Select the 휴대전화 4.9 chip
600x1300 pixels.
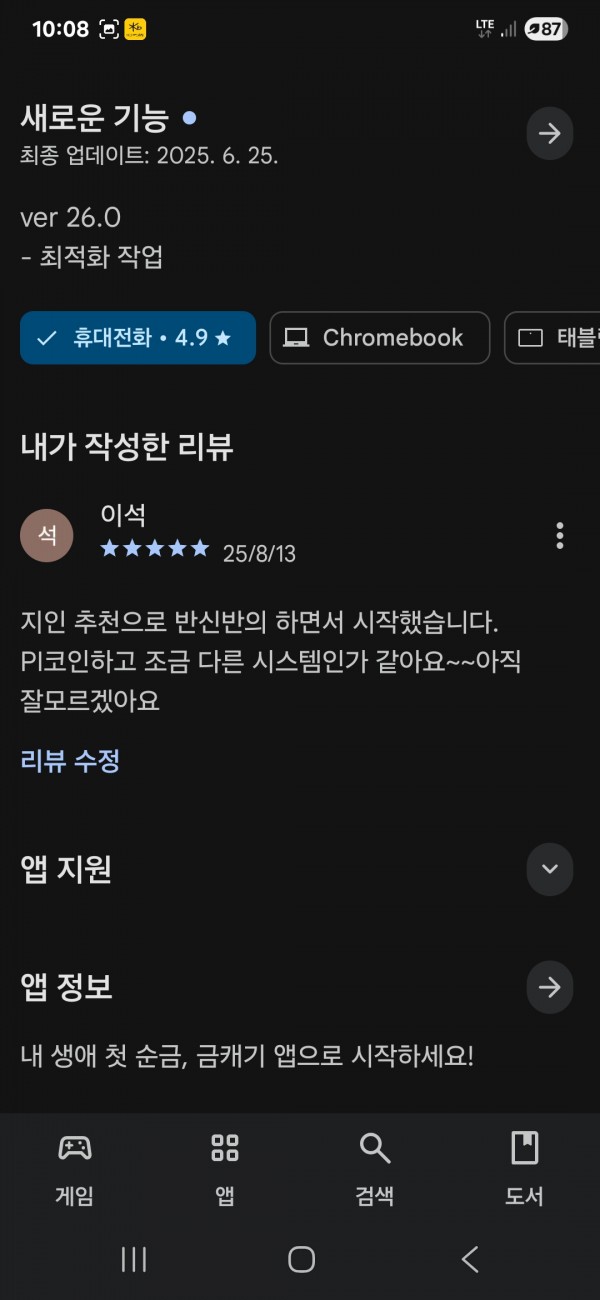tap(138, 338)
